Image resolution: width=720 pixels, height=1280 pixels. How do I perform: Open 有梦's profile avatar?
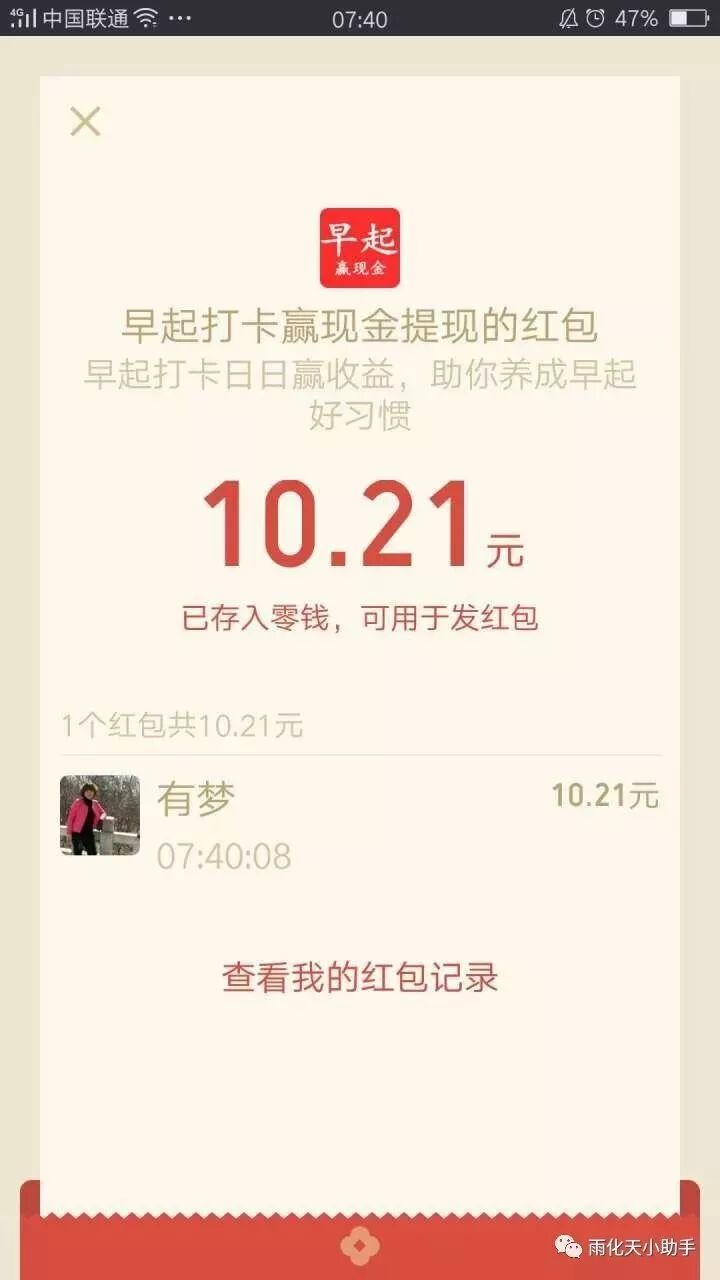(100, 815)
